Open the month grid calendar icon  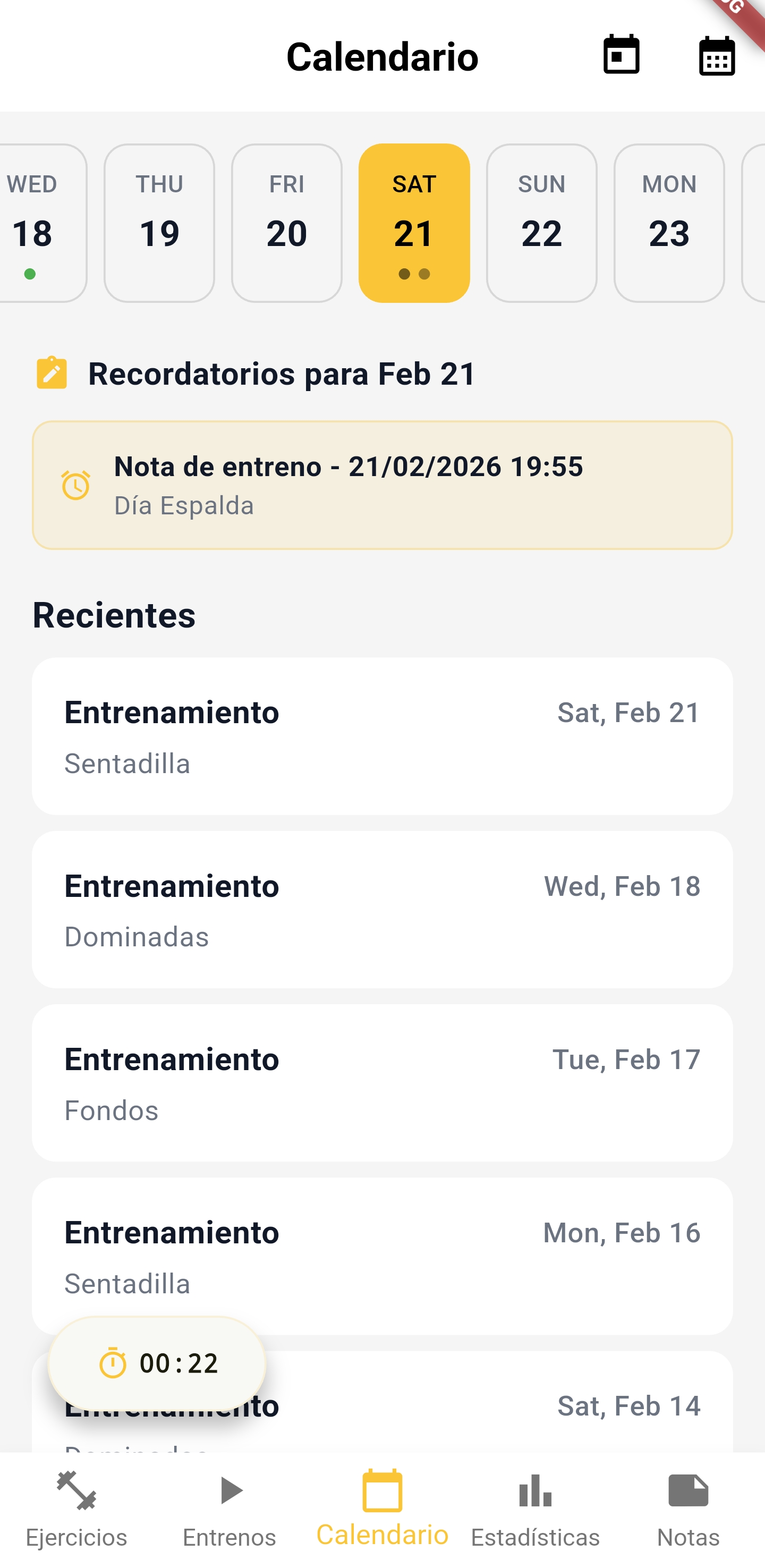pyautogui.click(x=716, y=56)
